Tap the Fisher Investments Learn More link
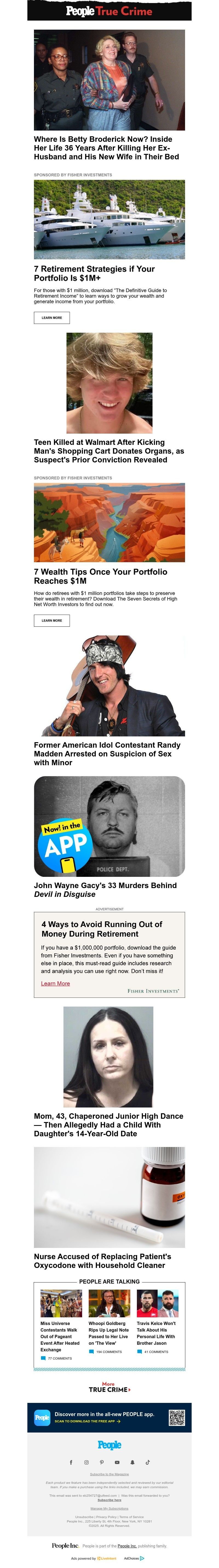Image resolution: width=219 pixels, height=1568 pixels. [55, 983]
